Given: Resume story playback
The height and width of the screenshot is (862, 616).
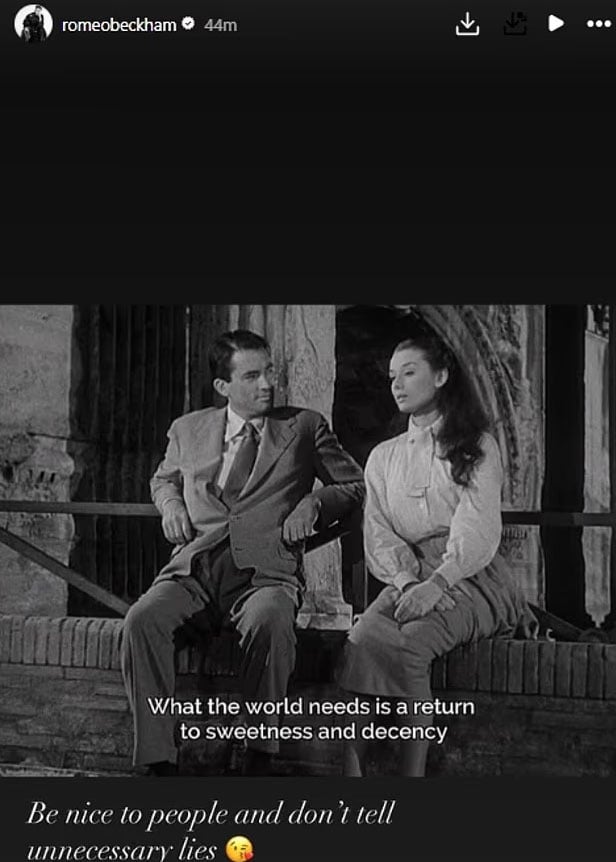Looking at the screenshot, I should pos(556,24).
